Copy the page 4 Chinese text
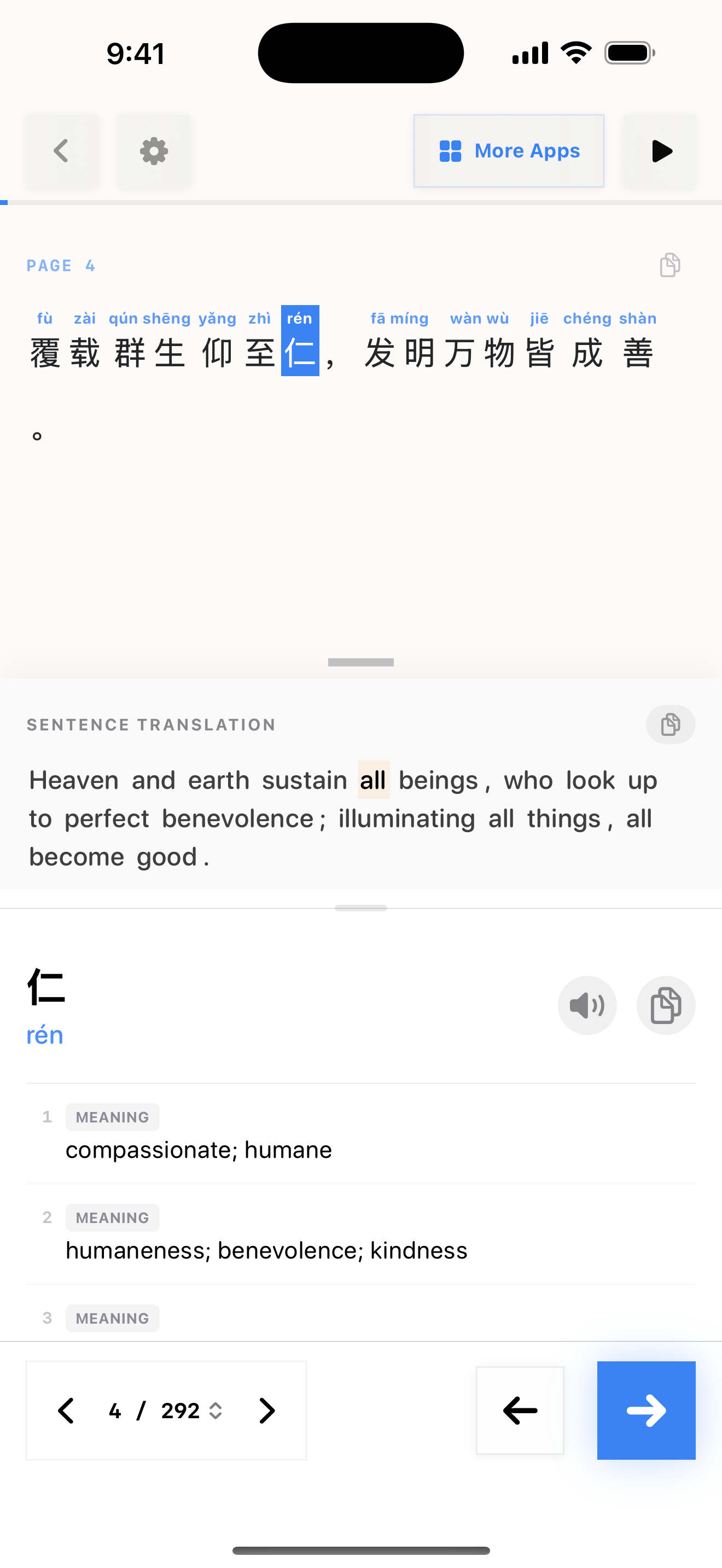Screen dimensions: 722x1568 (x=669, y=265)
